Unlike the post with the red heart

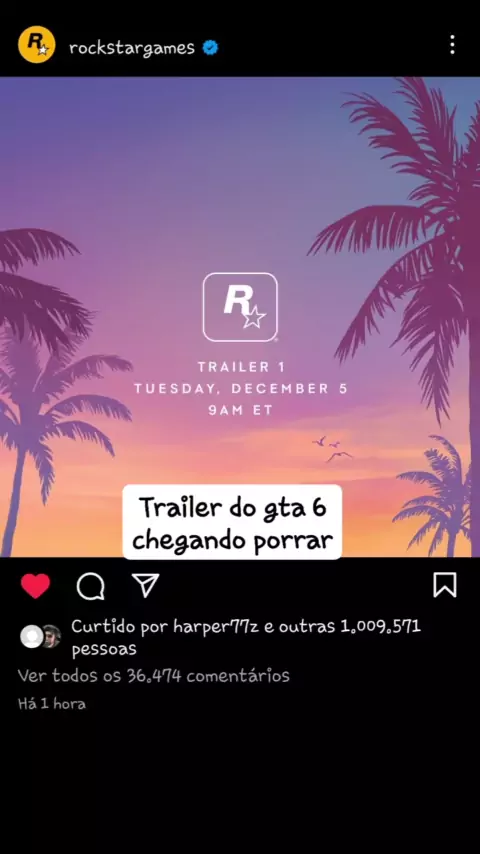[35, 586]
